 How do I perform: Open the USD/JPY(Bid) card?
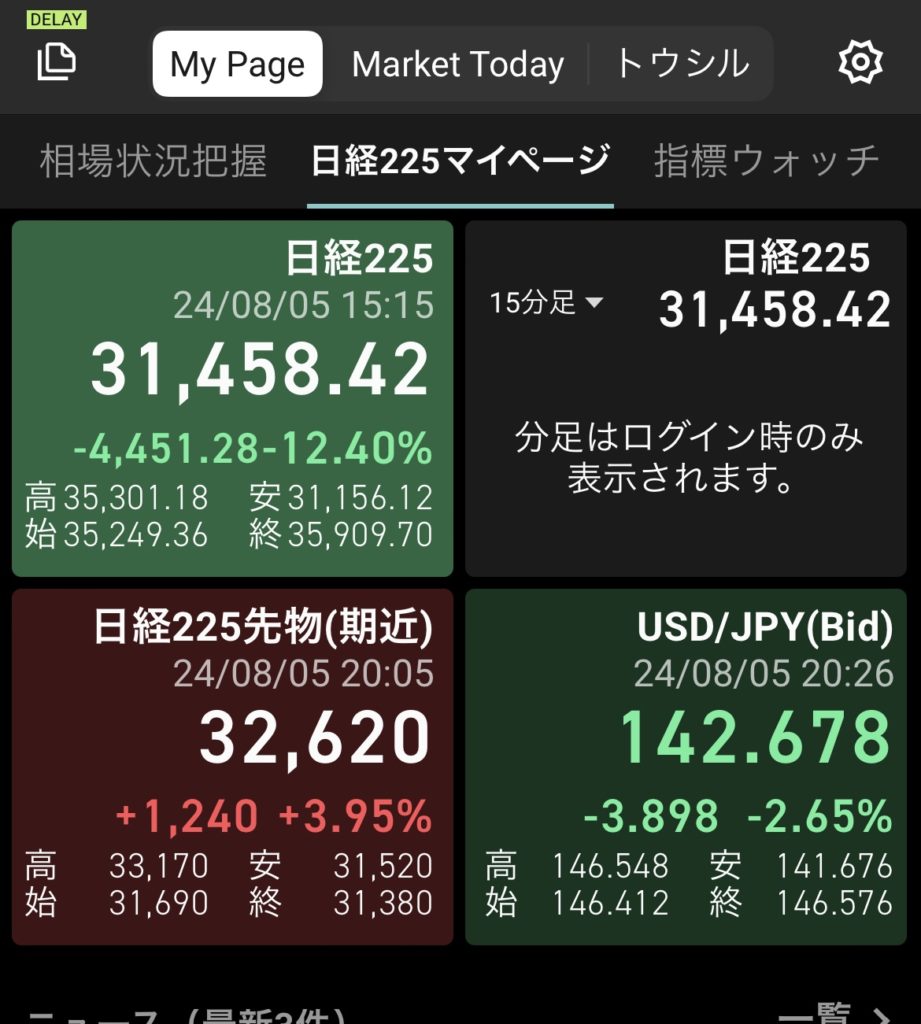(686, 766)
